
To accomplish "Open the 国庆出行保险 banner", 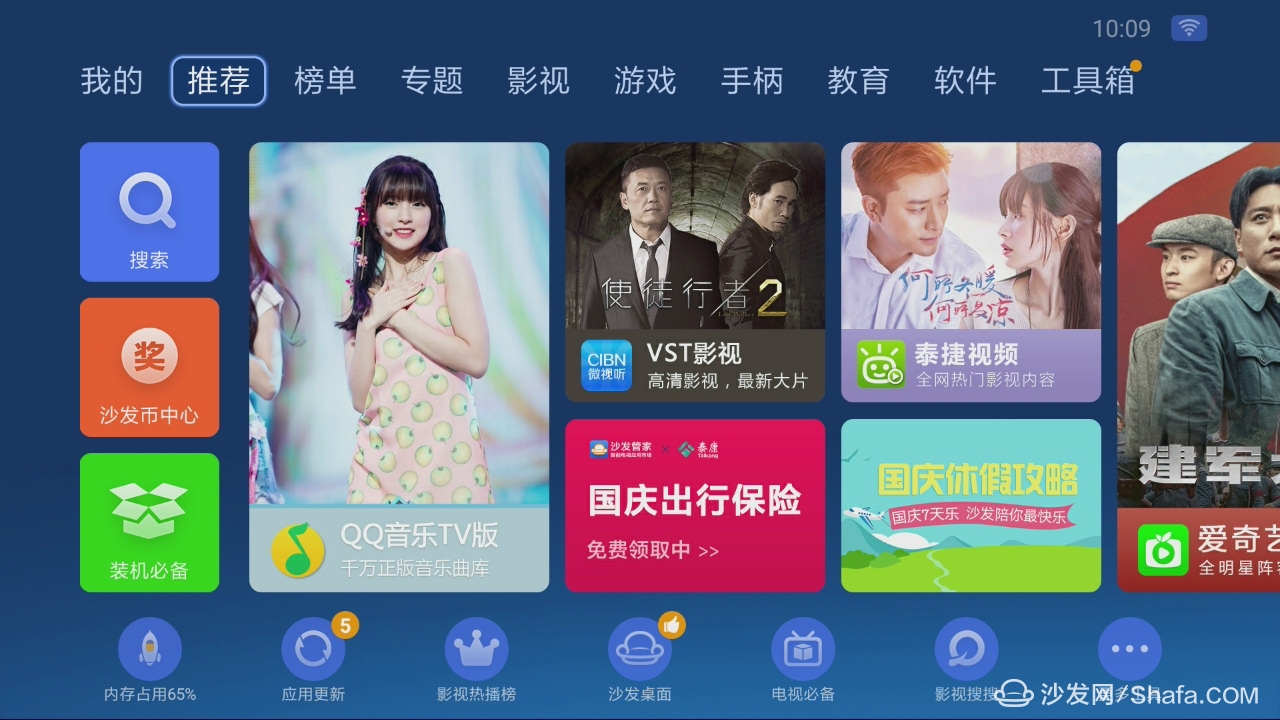I will point(695,505).
